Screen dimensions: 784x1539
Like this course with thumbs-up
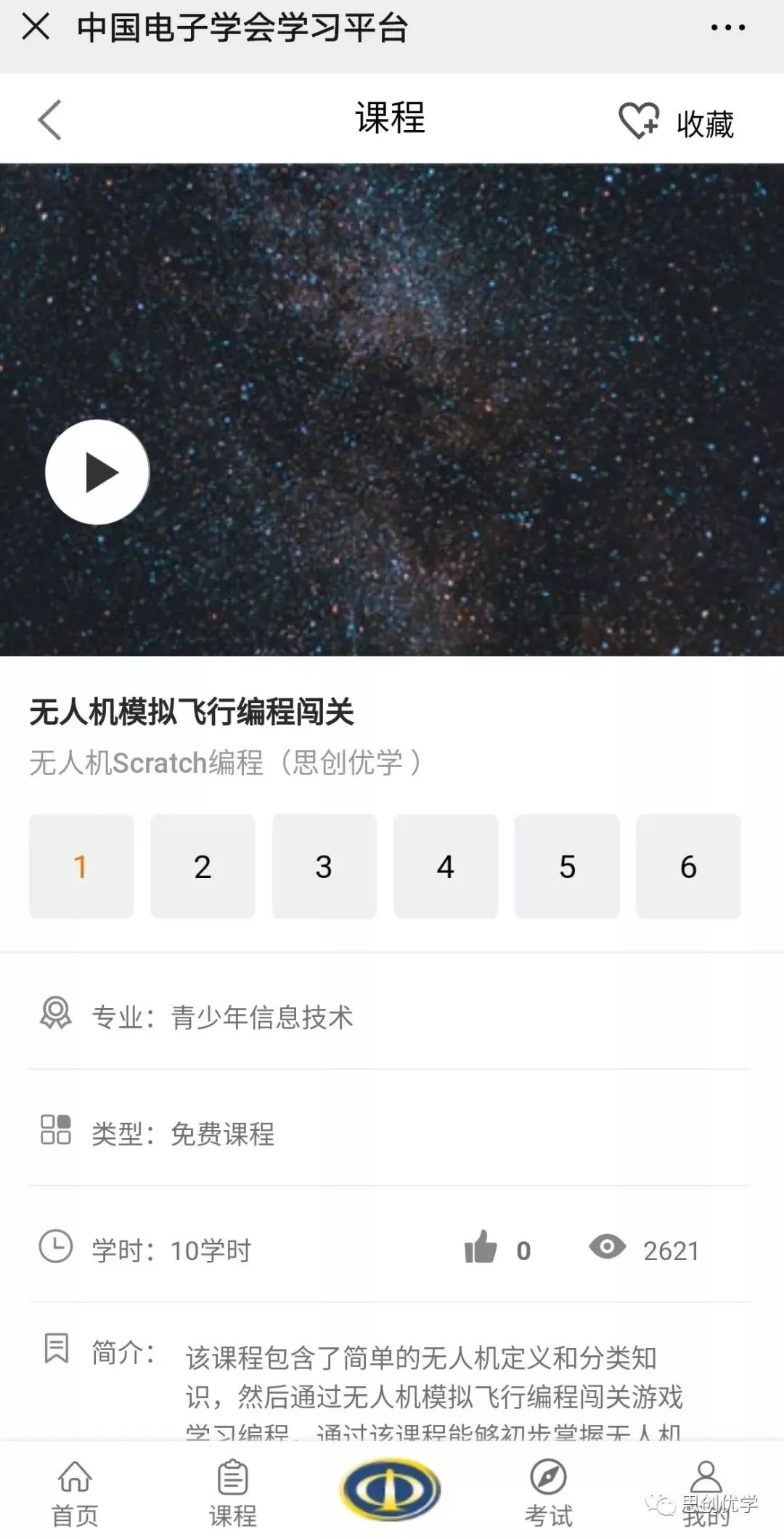(481, 1248)
